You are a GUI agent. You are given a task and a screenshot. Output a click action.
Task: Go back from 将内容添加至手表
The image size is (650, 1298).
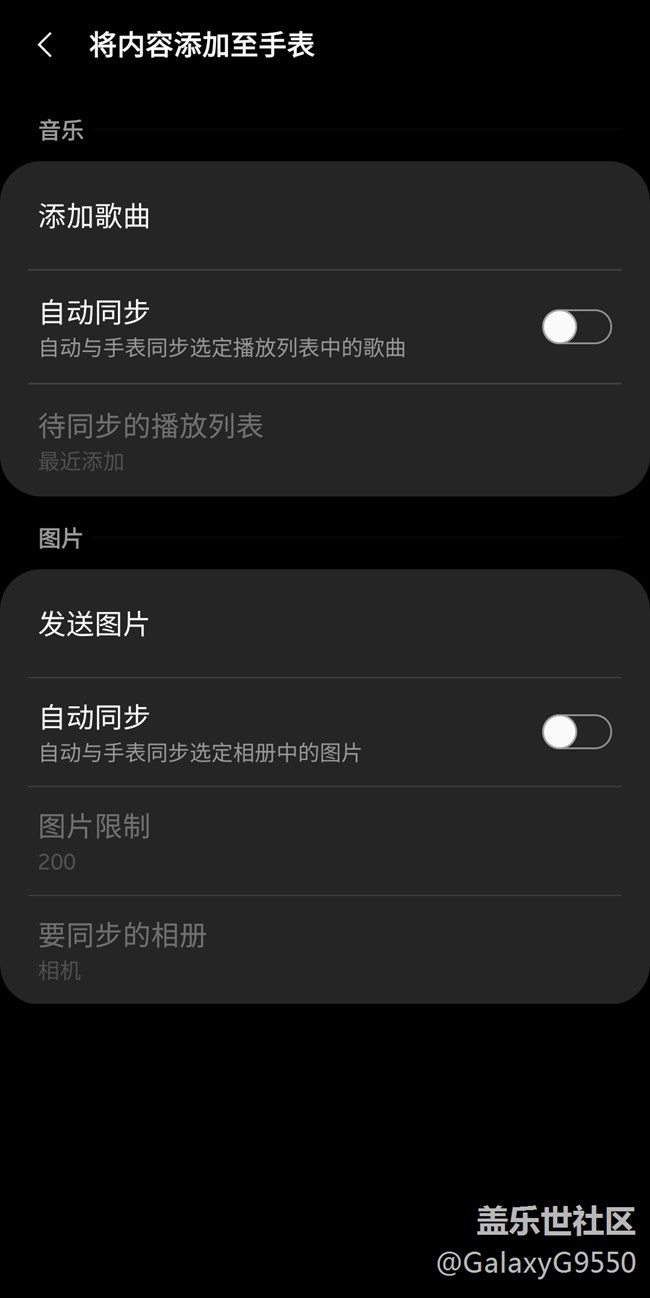[44, 45]
